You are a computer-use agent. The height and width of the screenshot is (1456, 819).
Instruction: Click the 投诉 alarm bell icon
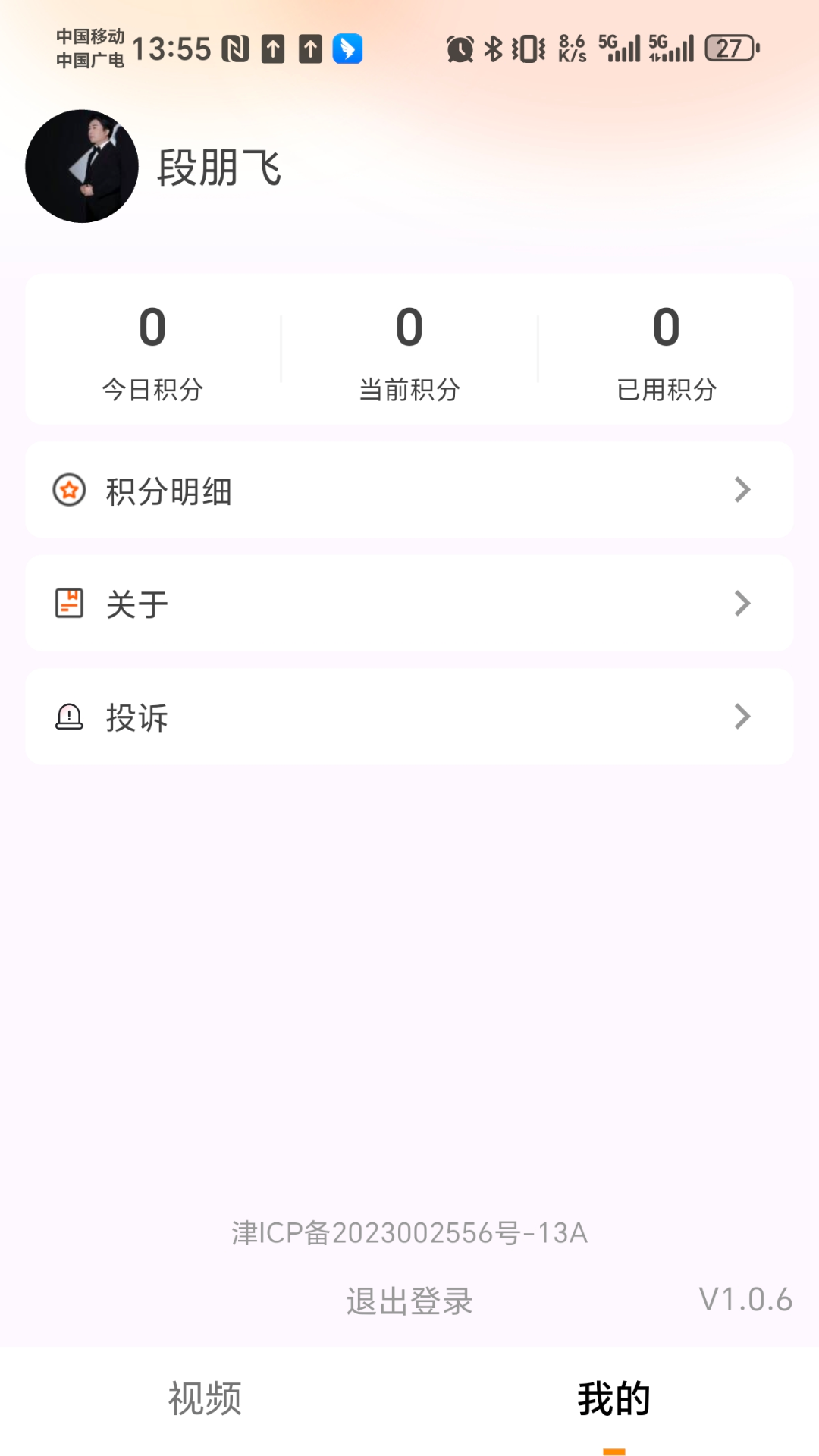[70, 717]
